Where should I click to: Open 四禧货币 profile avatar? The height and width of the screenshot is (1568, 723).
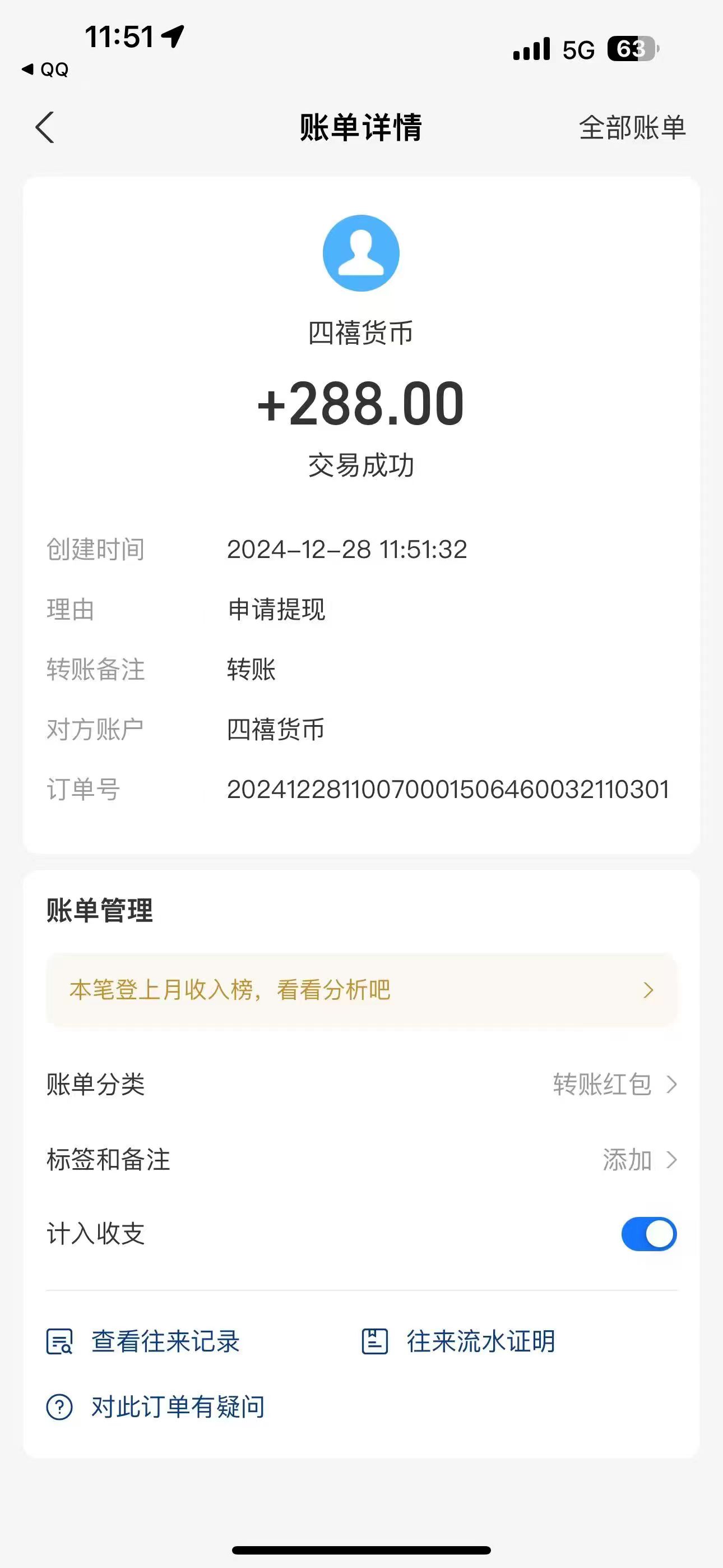tap(361, 253)
